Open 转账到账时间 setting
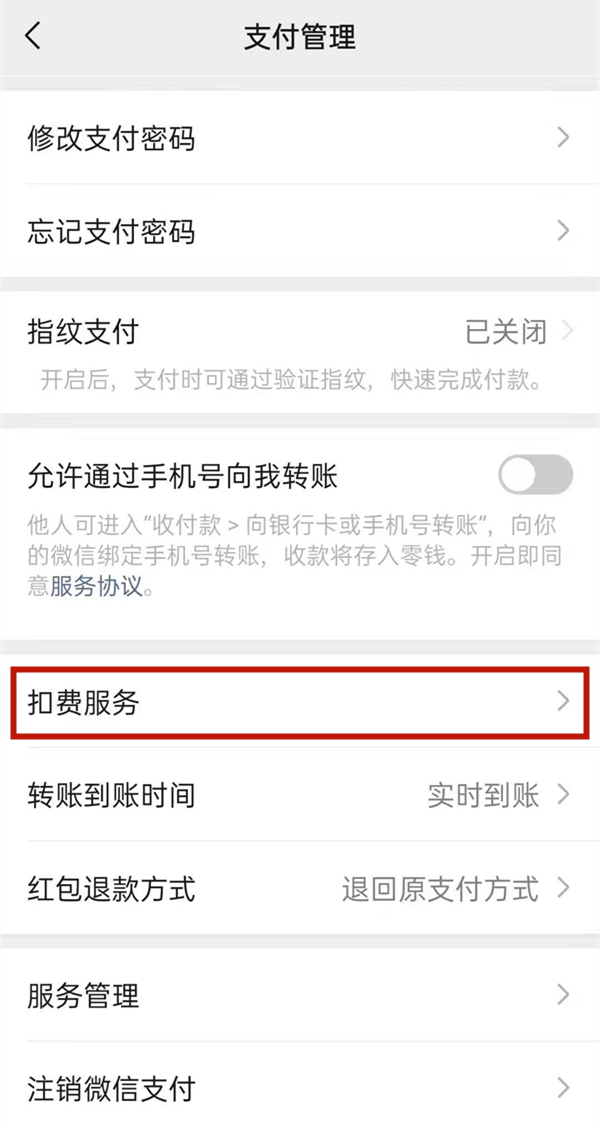 point(300,796)
